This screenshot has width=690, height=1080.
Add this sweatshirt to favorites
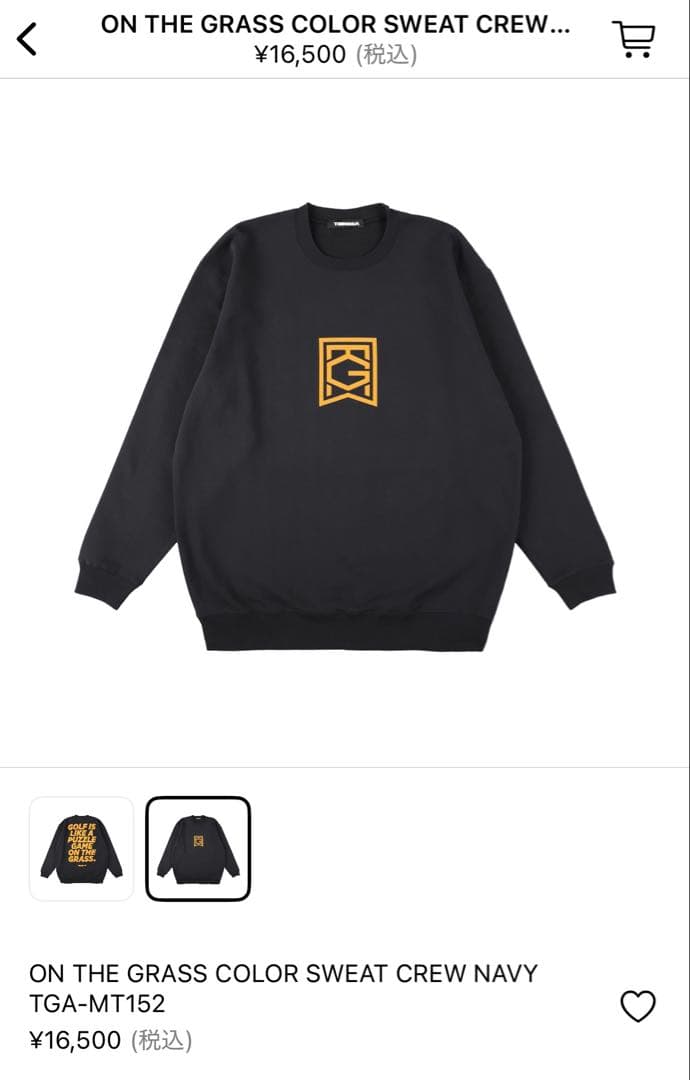click(x=638, y=1006)
